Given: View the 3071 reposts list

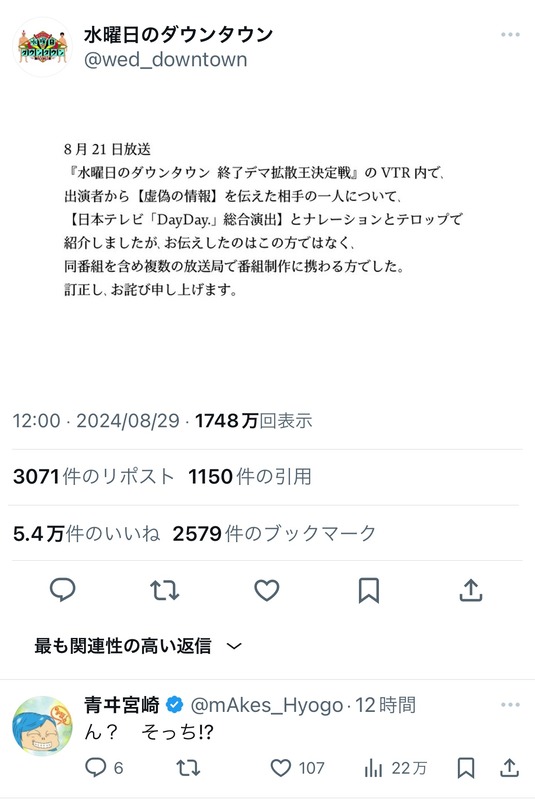Looking at the screenshot, I should click(94, 477).
